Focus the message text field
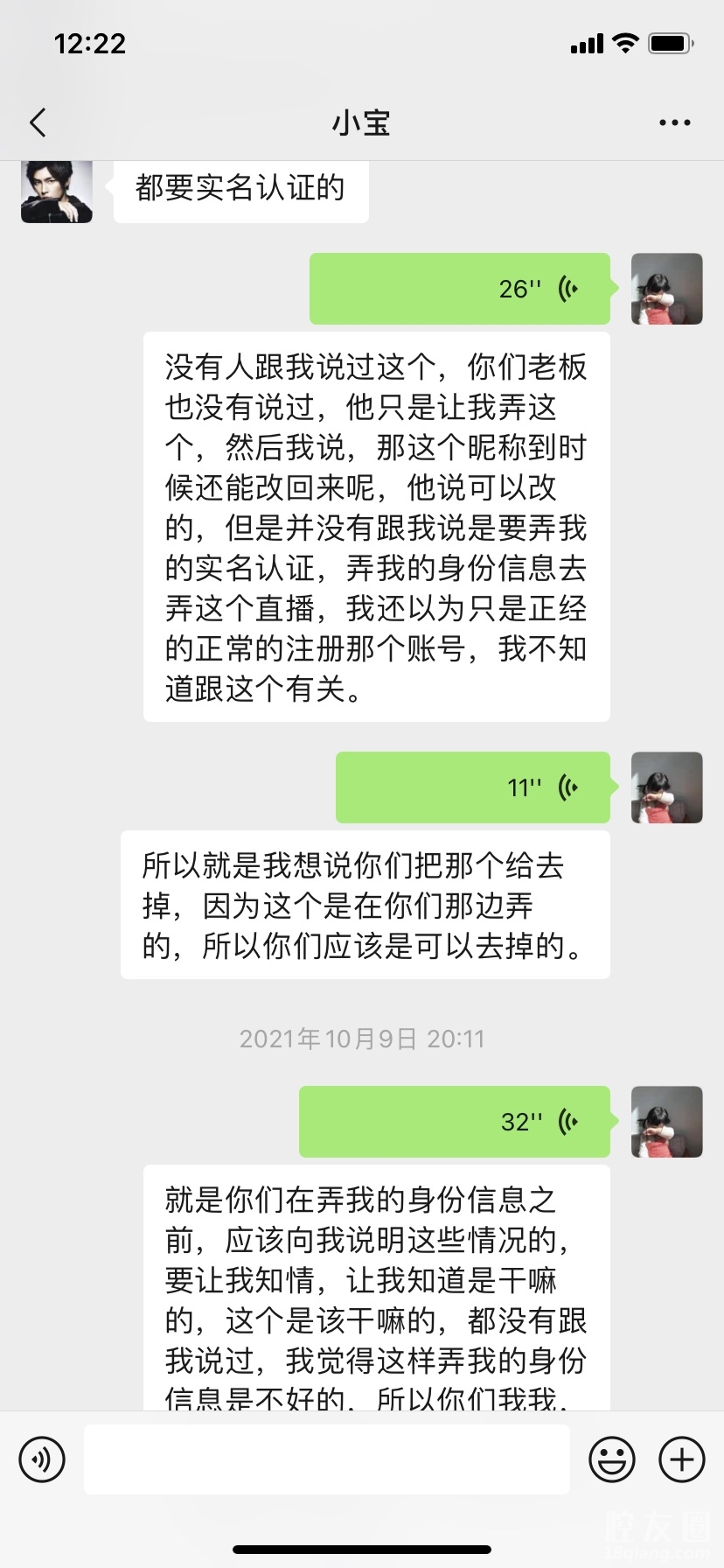 click(327, 1459)
